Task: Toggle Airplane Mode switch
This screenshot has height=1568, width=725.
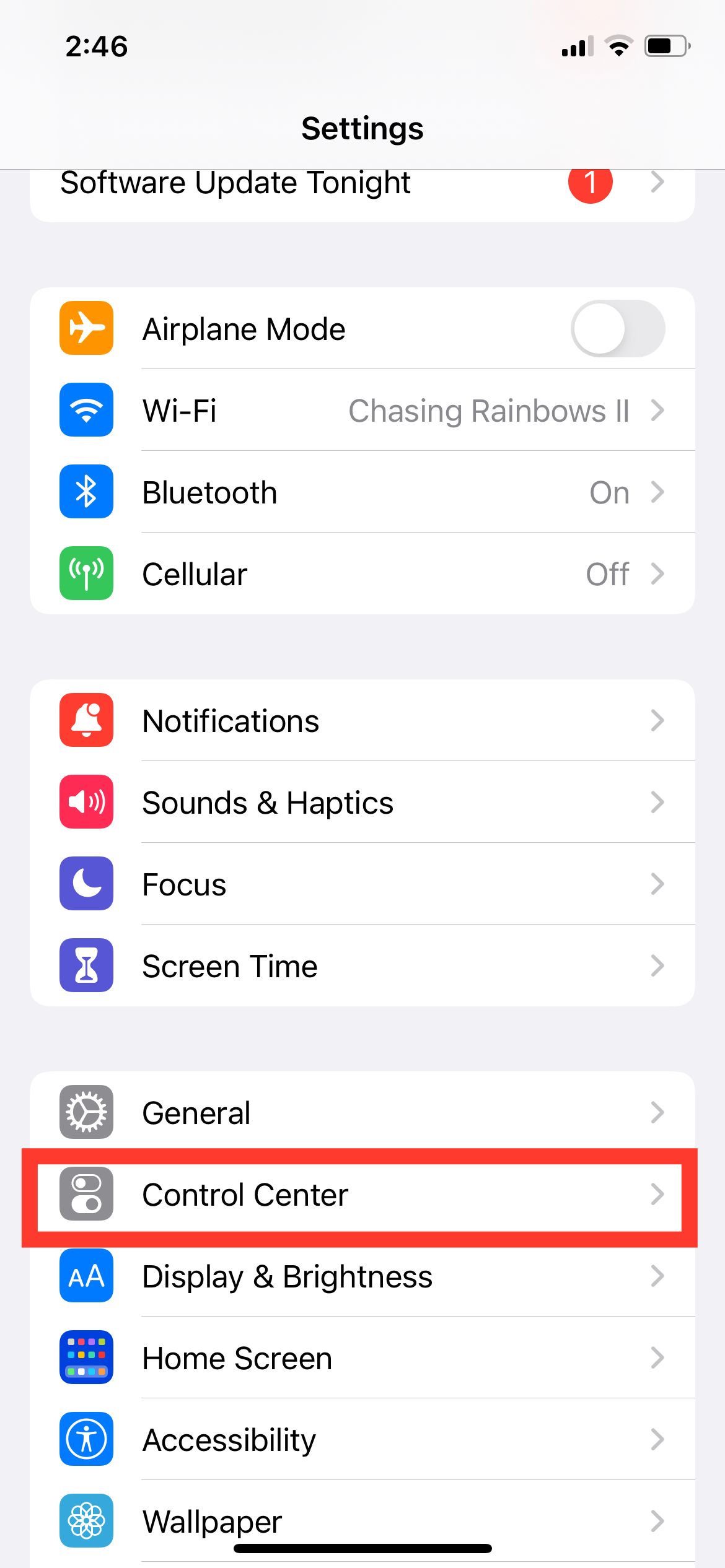Action: coord(617,328)
